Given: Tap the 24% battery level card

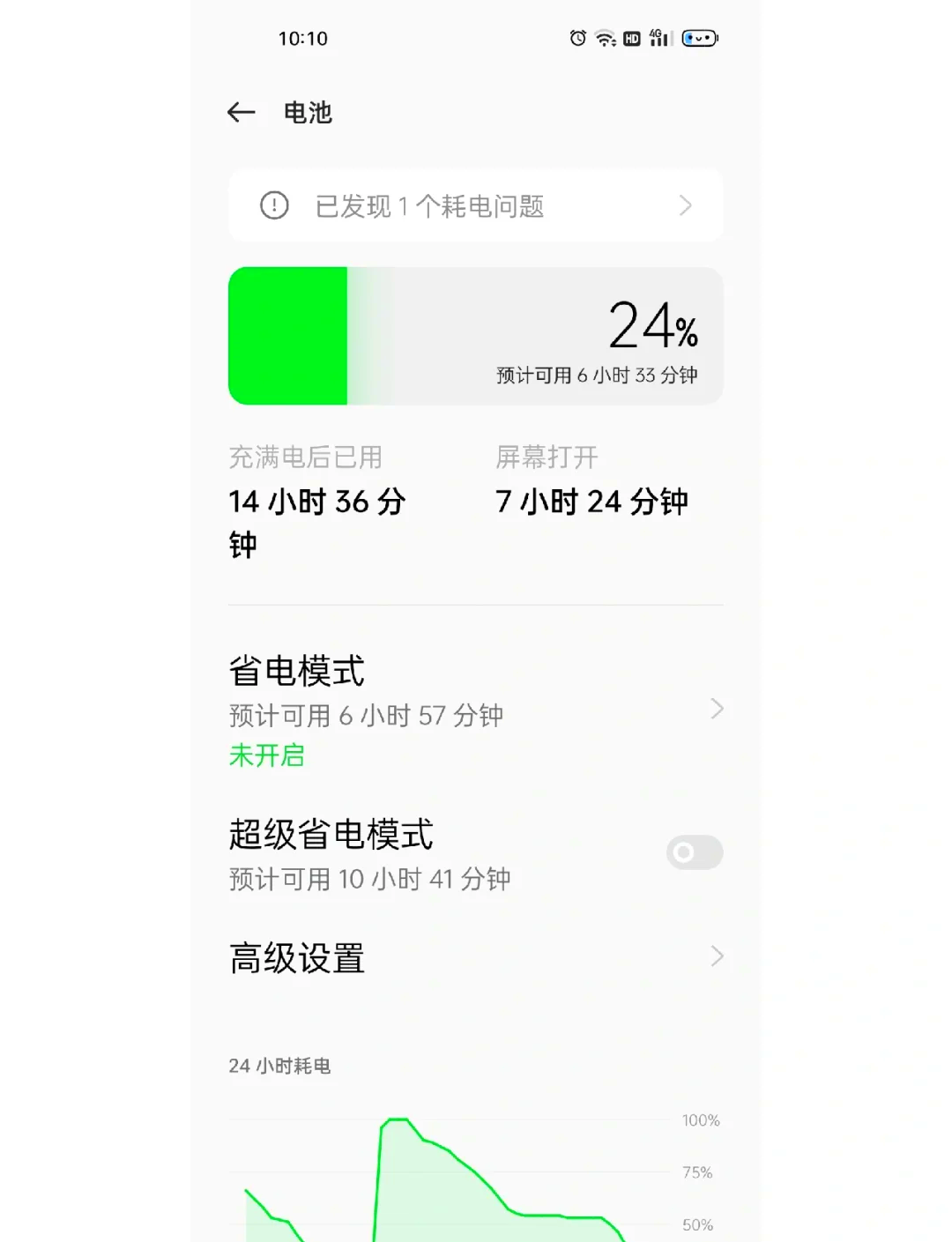Looking at the screenshot, I should [475, 336].
